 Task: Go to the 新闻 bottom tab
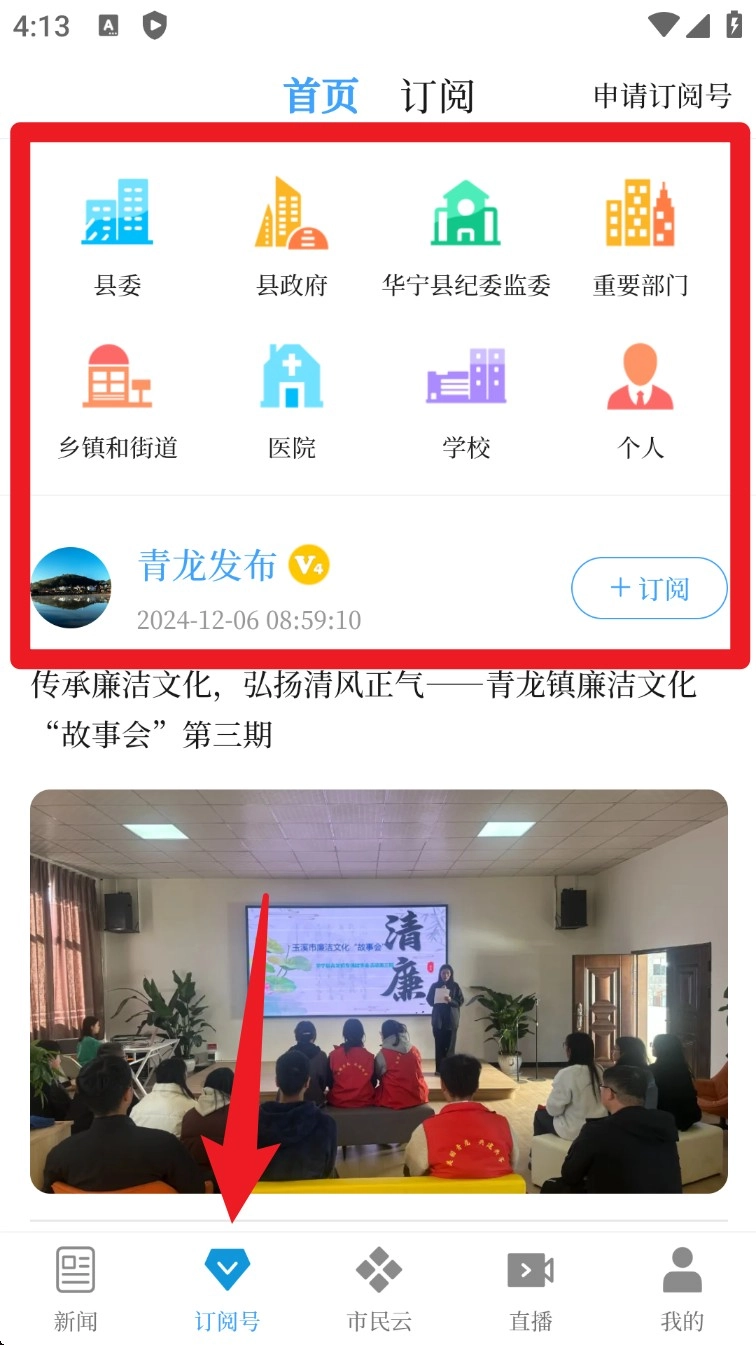pyautogui.click(x=76, y=1289)
